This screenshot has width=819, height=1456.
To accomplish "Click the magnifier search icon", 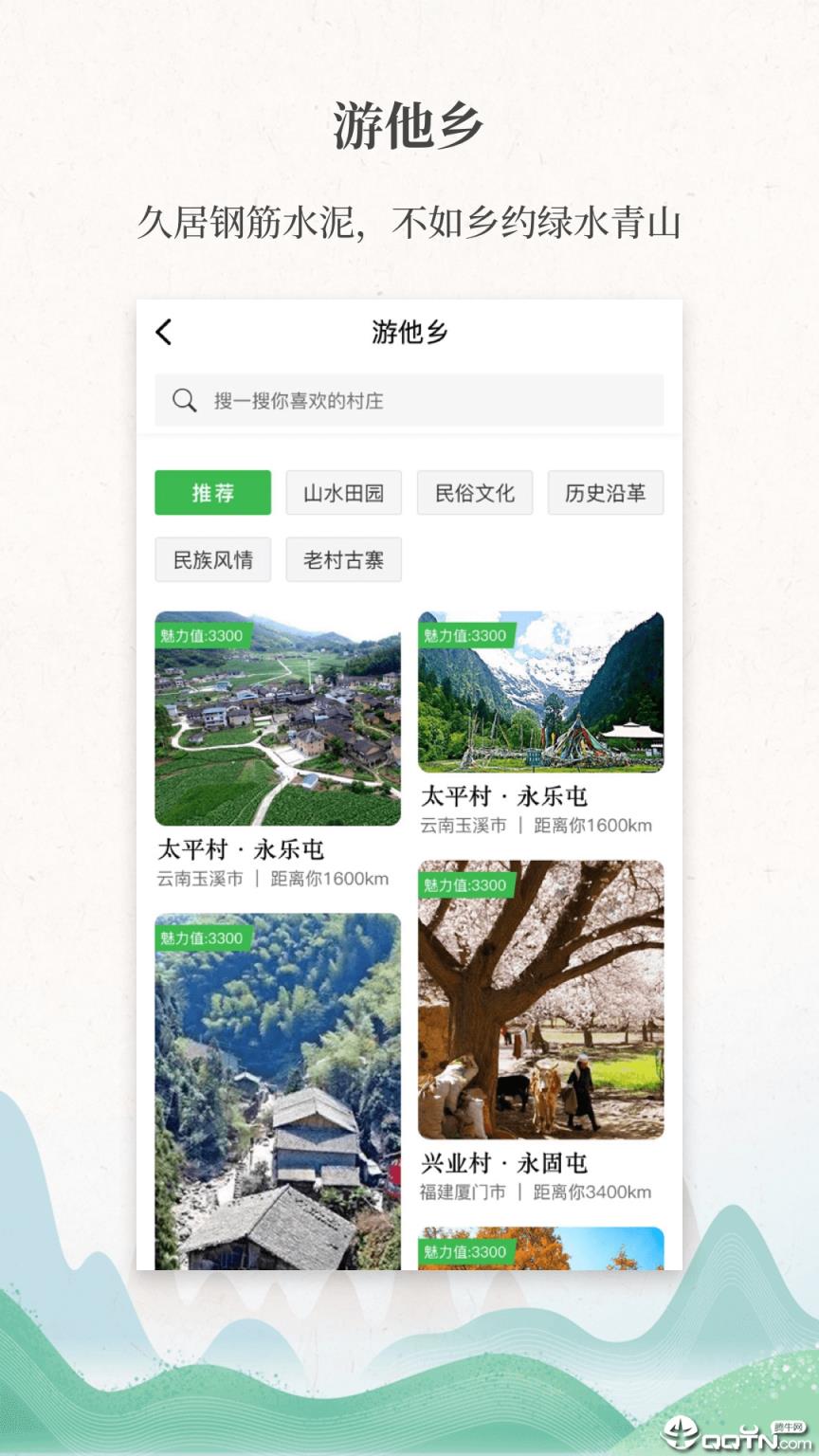I will [184, 400].
